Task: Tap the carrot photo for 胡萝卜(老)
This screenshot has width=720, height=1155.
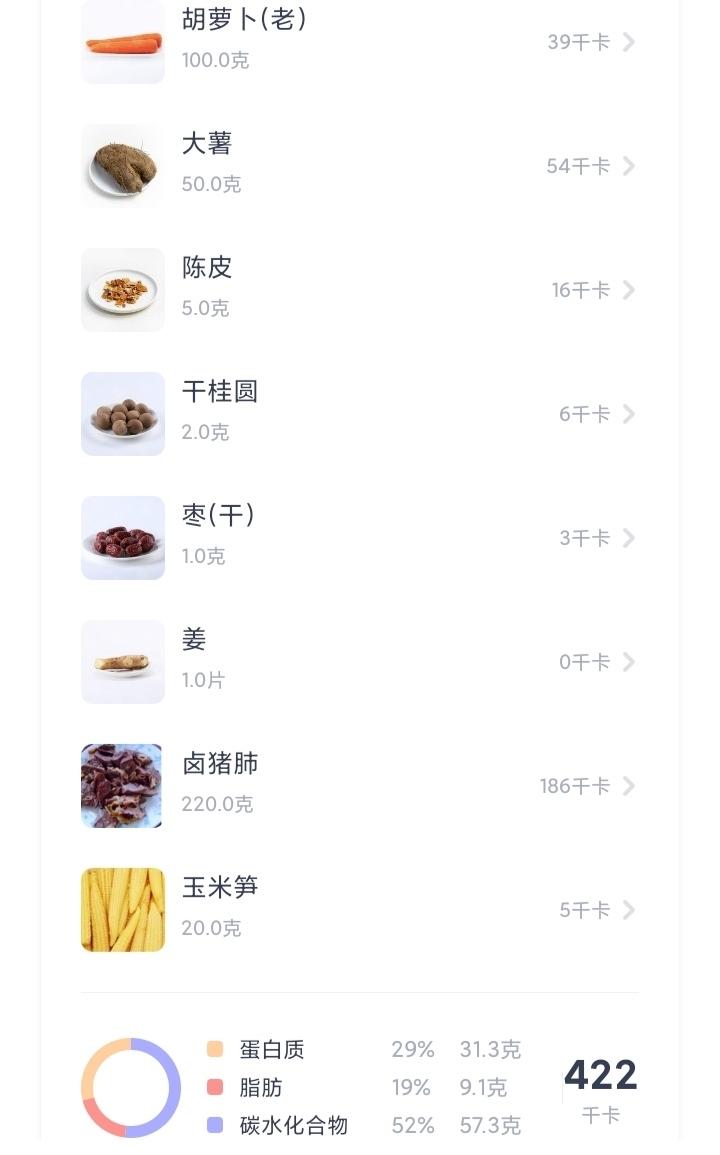Action: point(122,42)
